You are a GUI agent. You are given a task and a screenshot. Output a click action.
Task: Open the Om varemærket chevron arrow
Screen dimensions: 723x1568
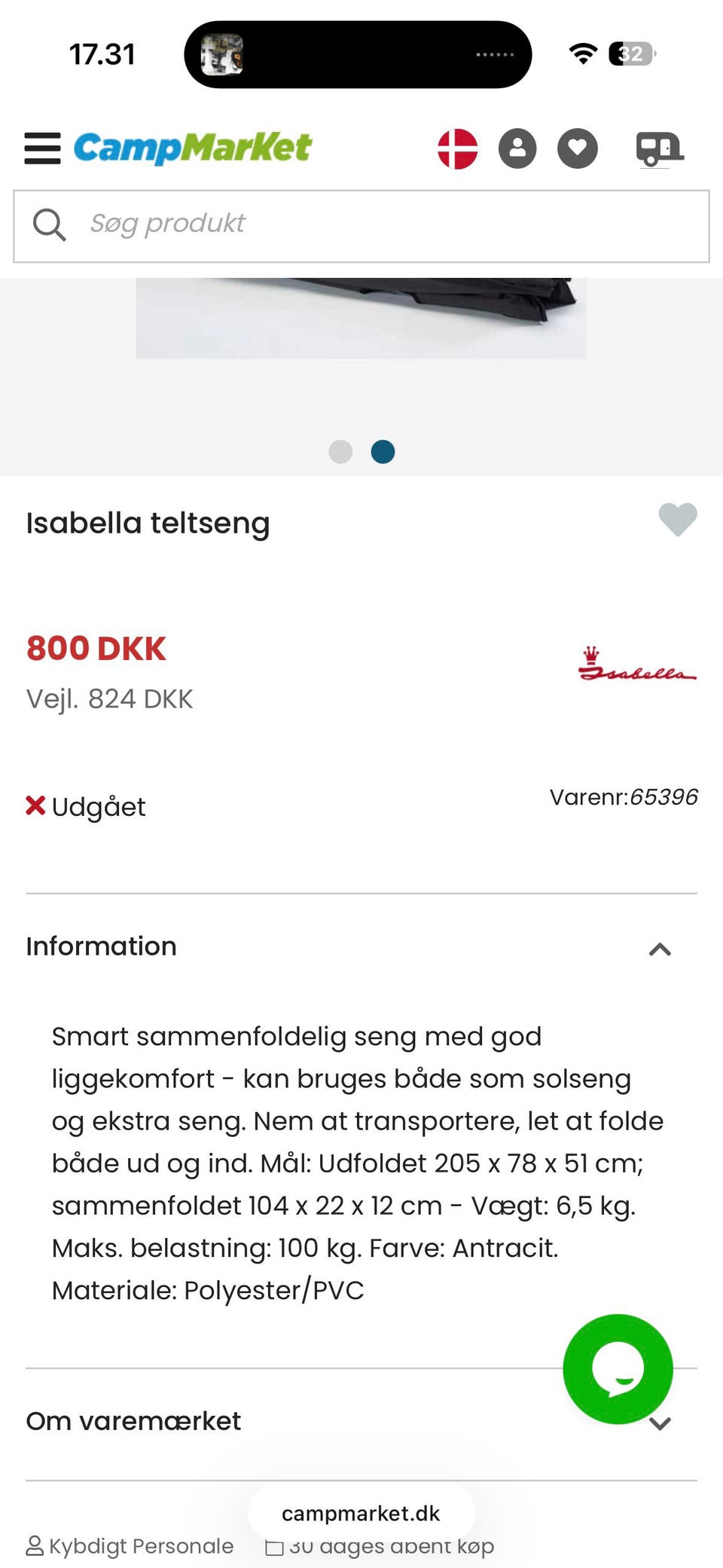[661, 1423]
